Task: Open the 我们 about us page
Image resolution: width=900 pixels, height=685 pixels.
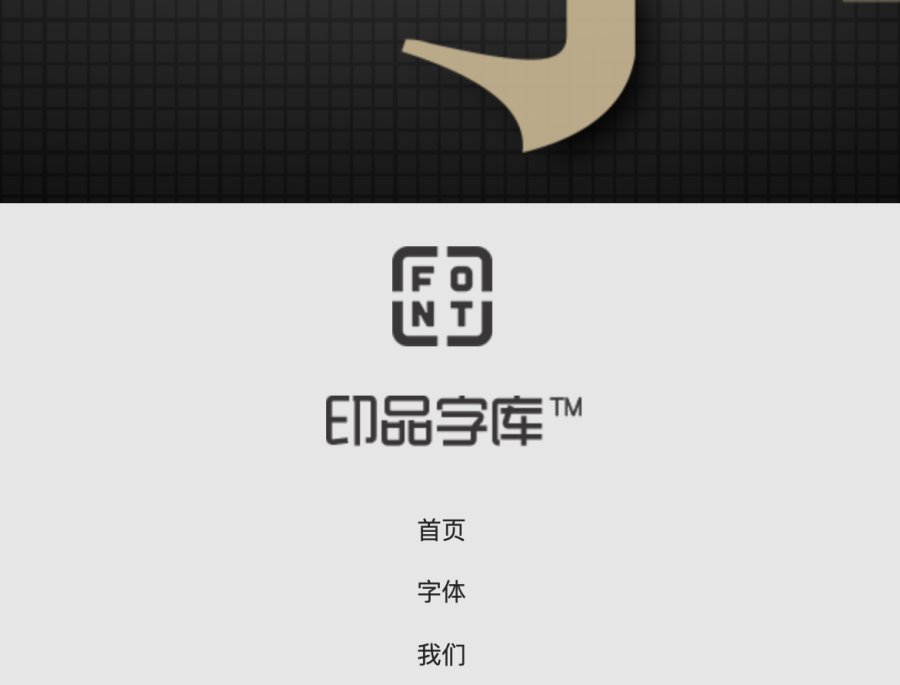Action: tap(441, 655)
